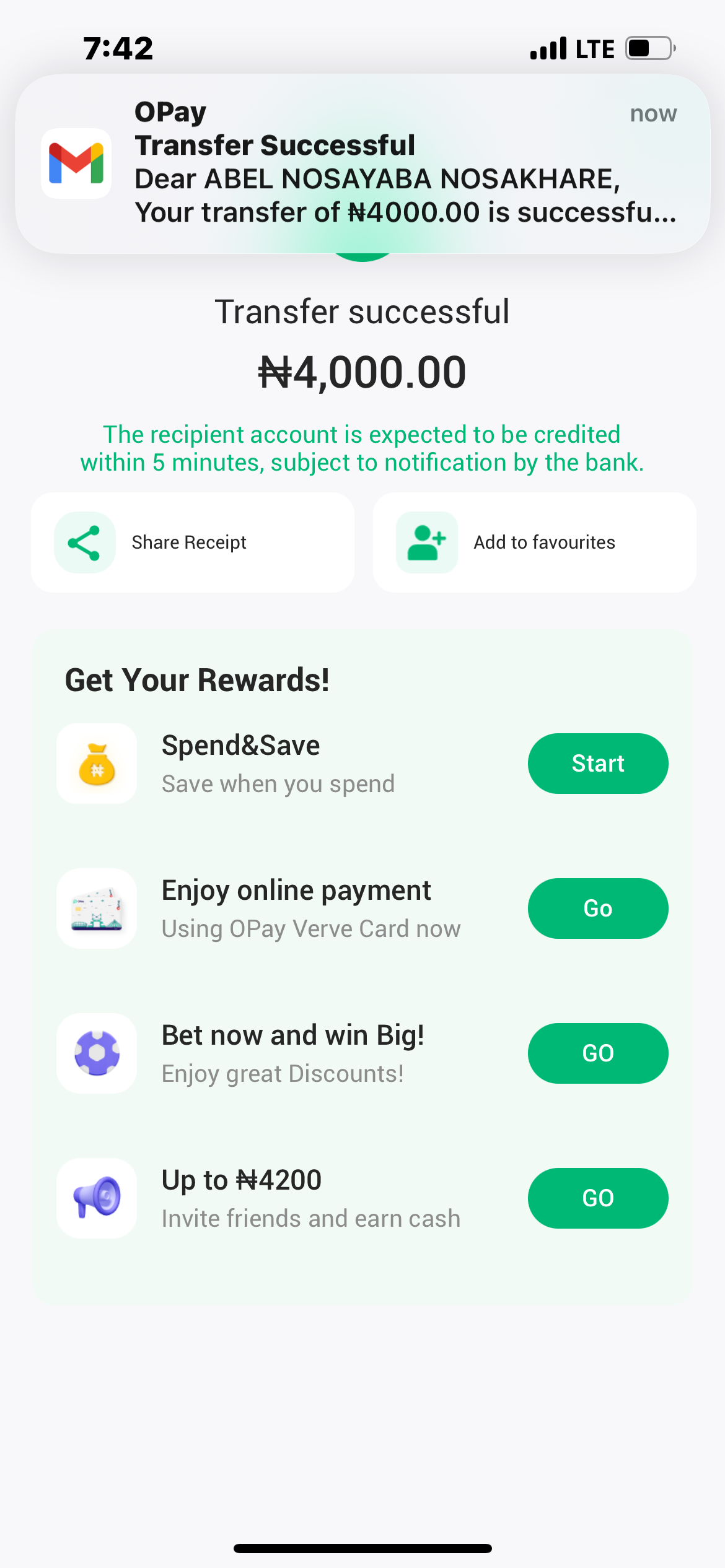Viewport: 725px width, 1568px height.
Task: Share the transfer receipt
Action: click(193, 542)
